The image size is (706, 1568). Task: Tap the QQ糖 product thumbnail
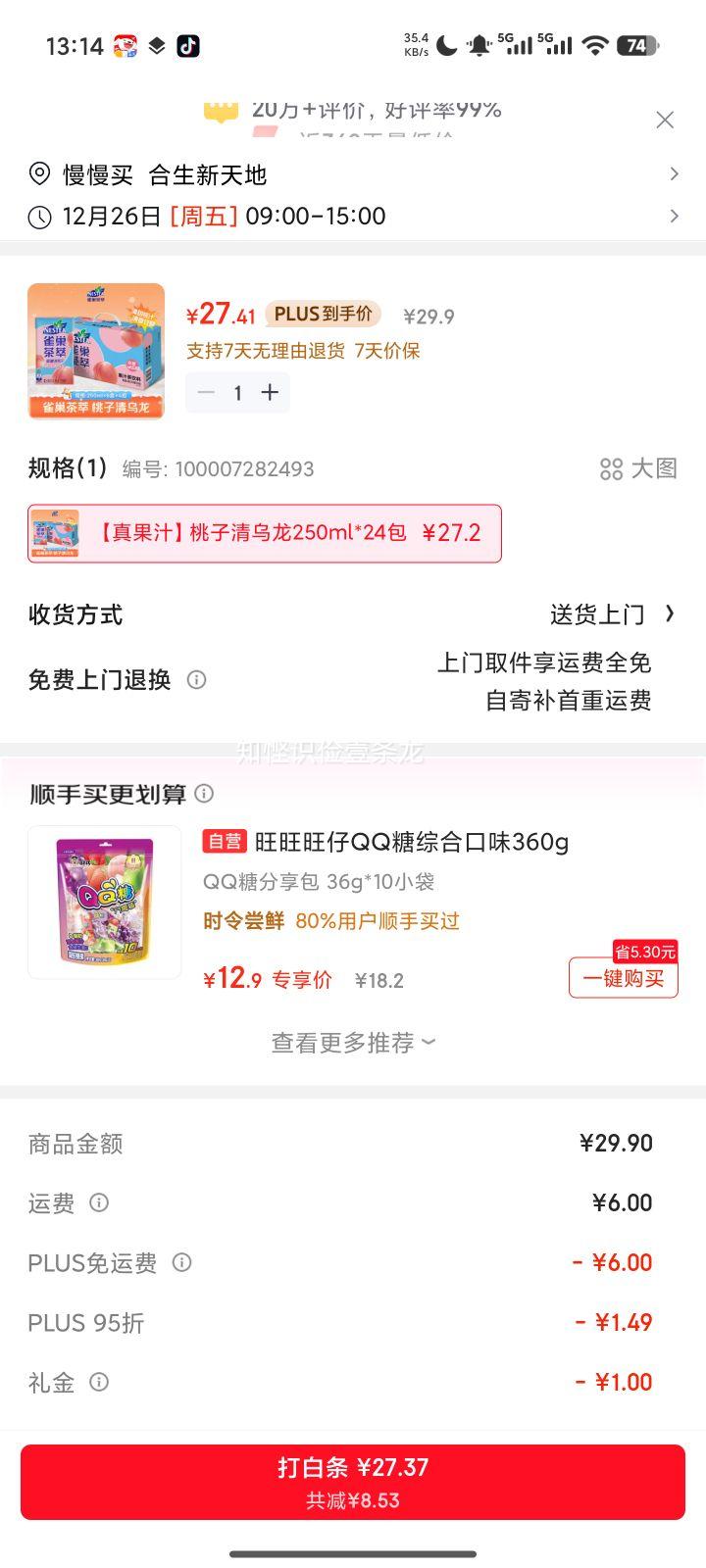pyautogui.click(x=104, y=901)
